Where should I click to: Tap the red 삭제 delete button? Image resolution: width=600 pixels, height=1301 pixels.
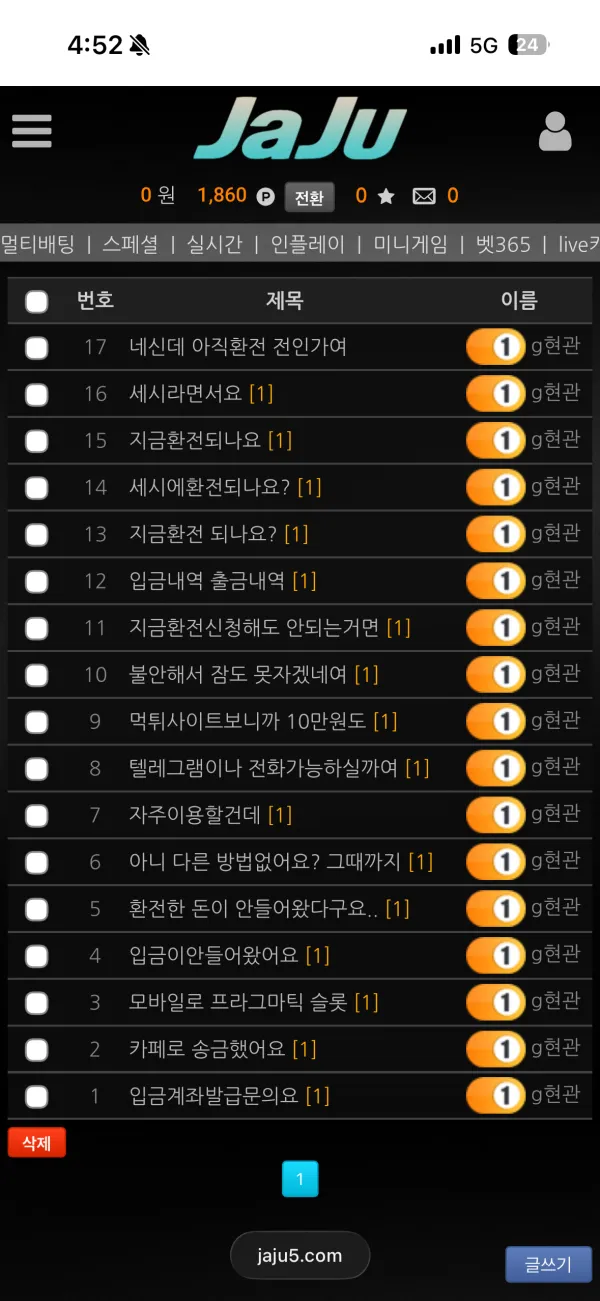[36, 1142]
